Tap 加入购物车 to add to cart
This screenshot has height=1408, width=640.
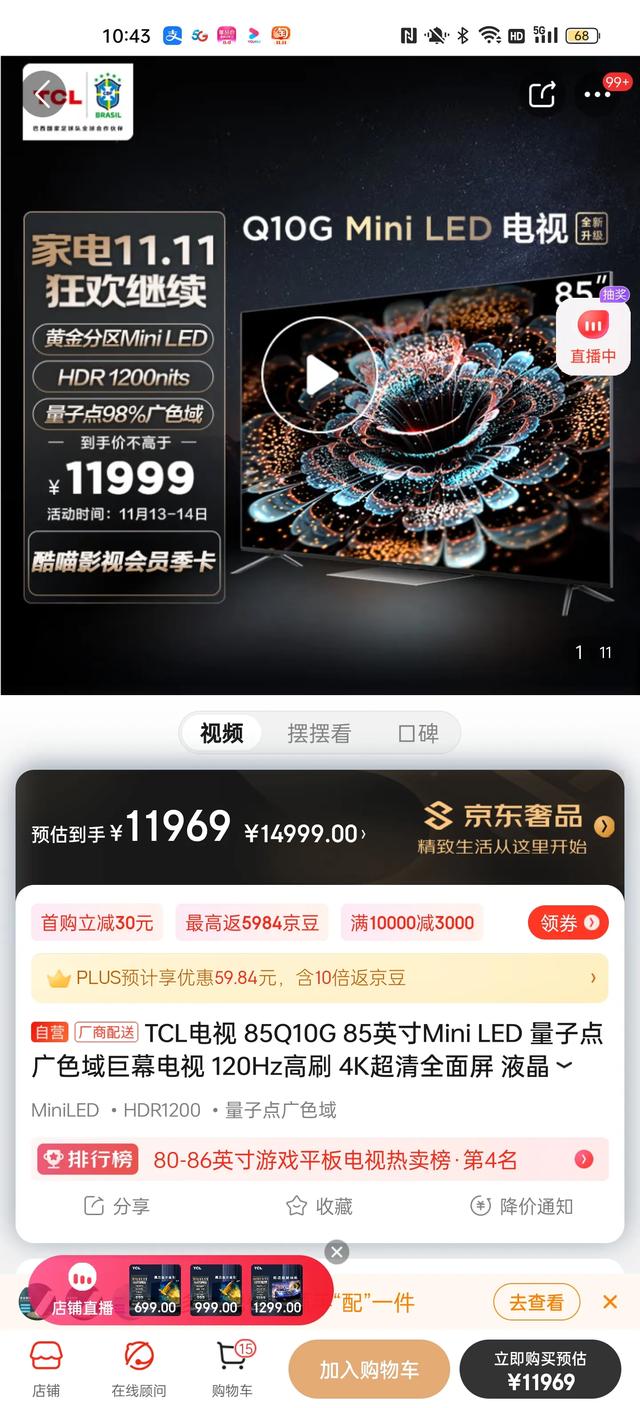tap(369, 1369)
